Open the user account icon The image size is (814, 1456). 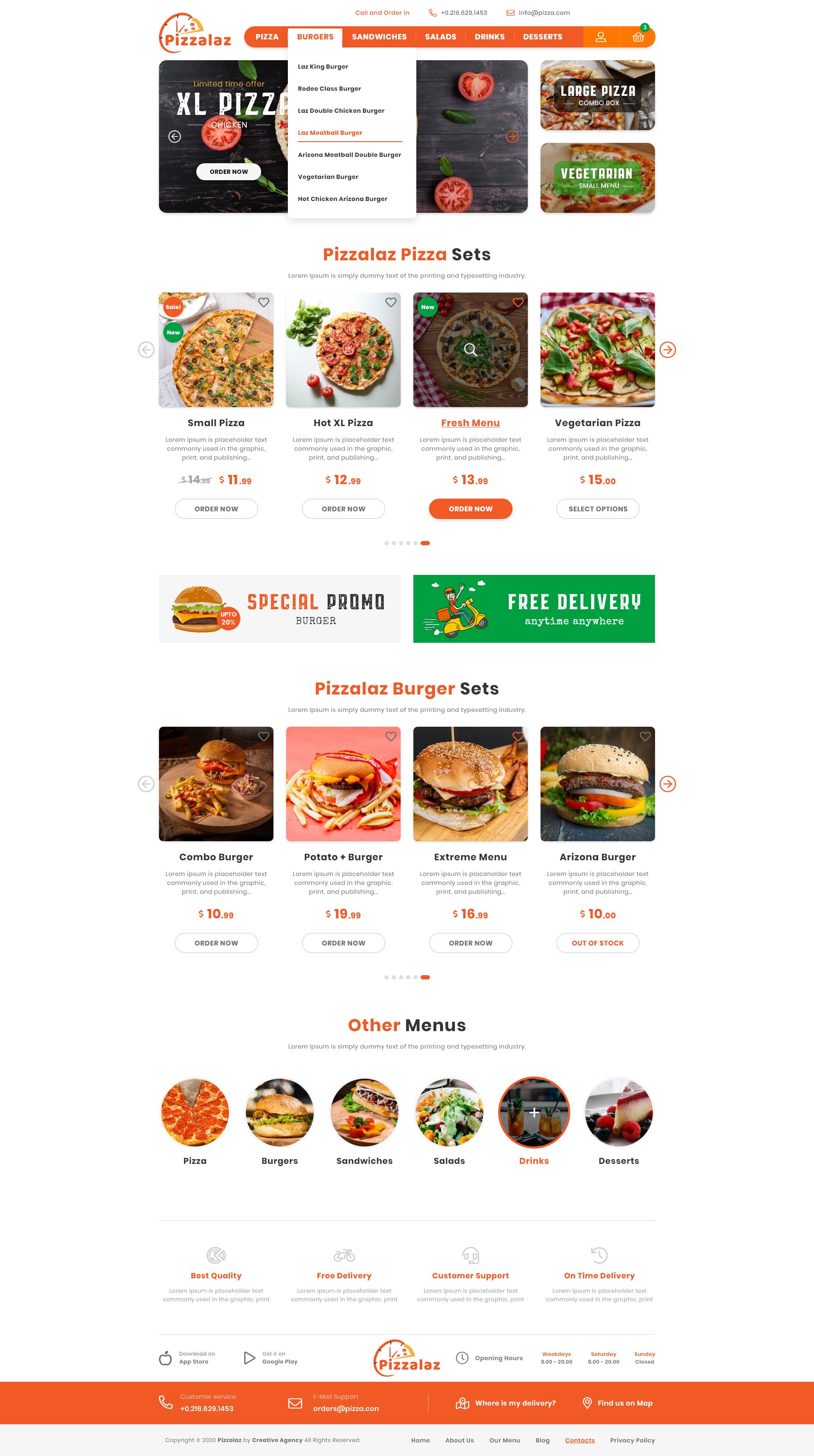coord(601,37)
